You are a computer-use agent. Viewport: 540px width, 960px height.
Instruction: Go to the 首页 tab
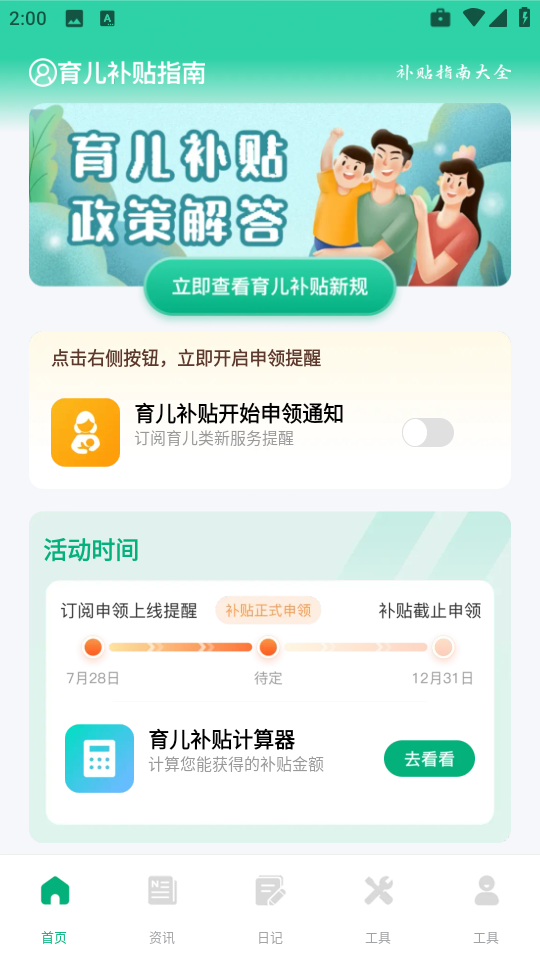(54, 909)
